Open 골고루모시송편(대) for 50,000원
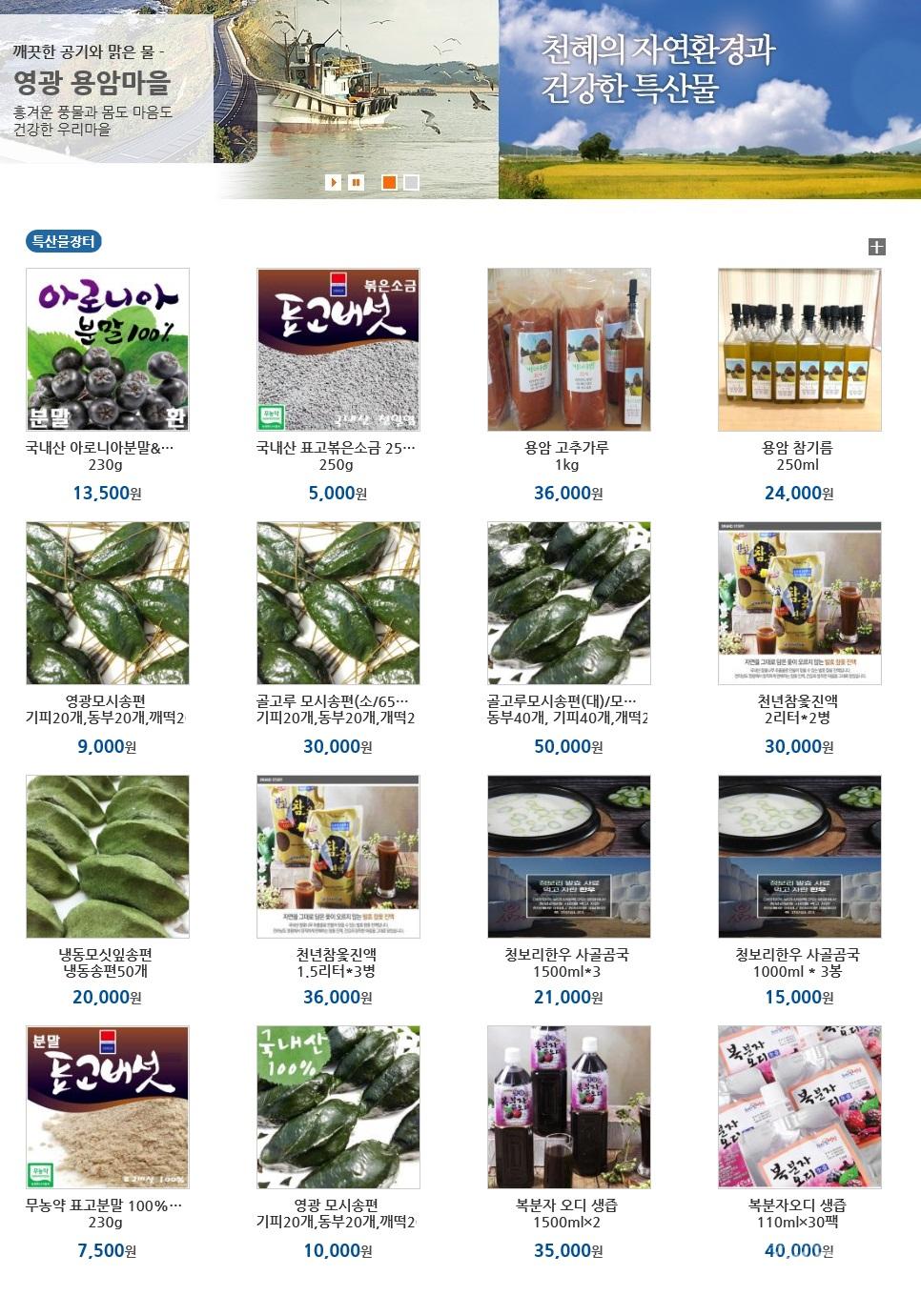The width and height of the screenshot is (921, 1316). click(568, 603)
